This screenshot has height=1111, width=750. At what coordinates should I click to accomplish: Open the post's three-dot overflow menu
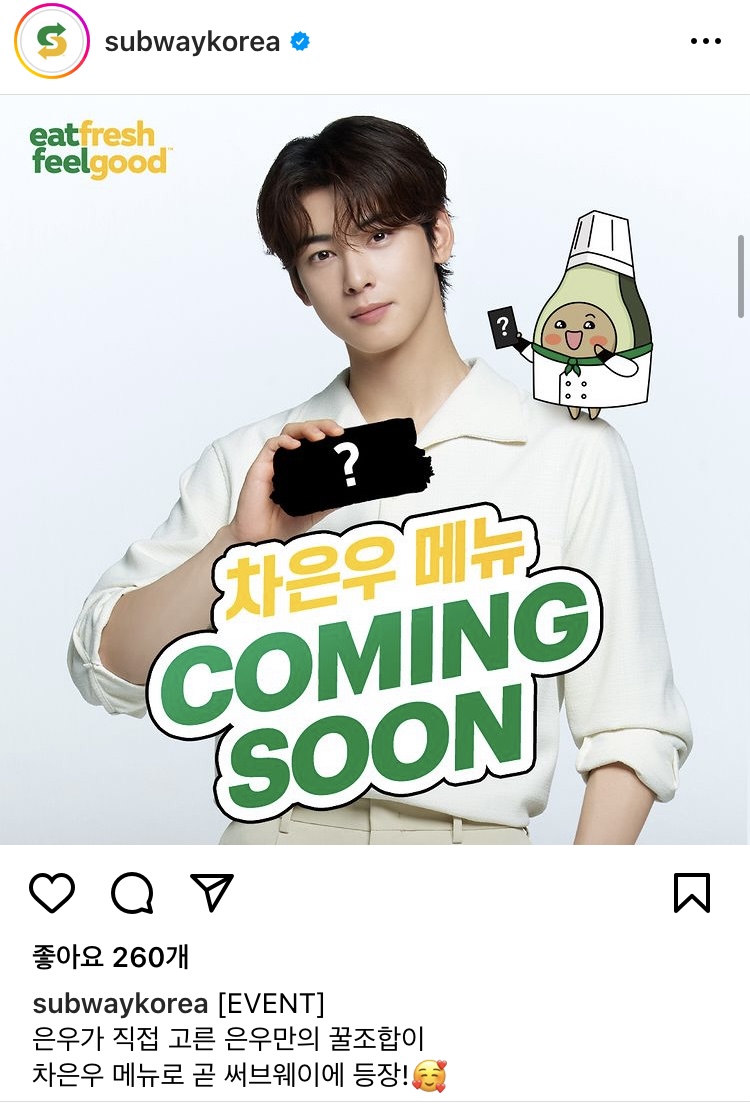[x=705, y=42]
